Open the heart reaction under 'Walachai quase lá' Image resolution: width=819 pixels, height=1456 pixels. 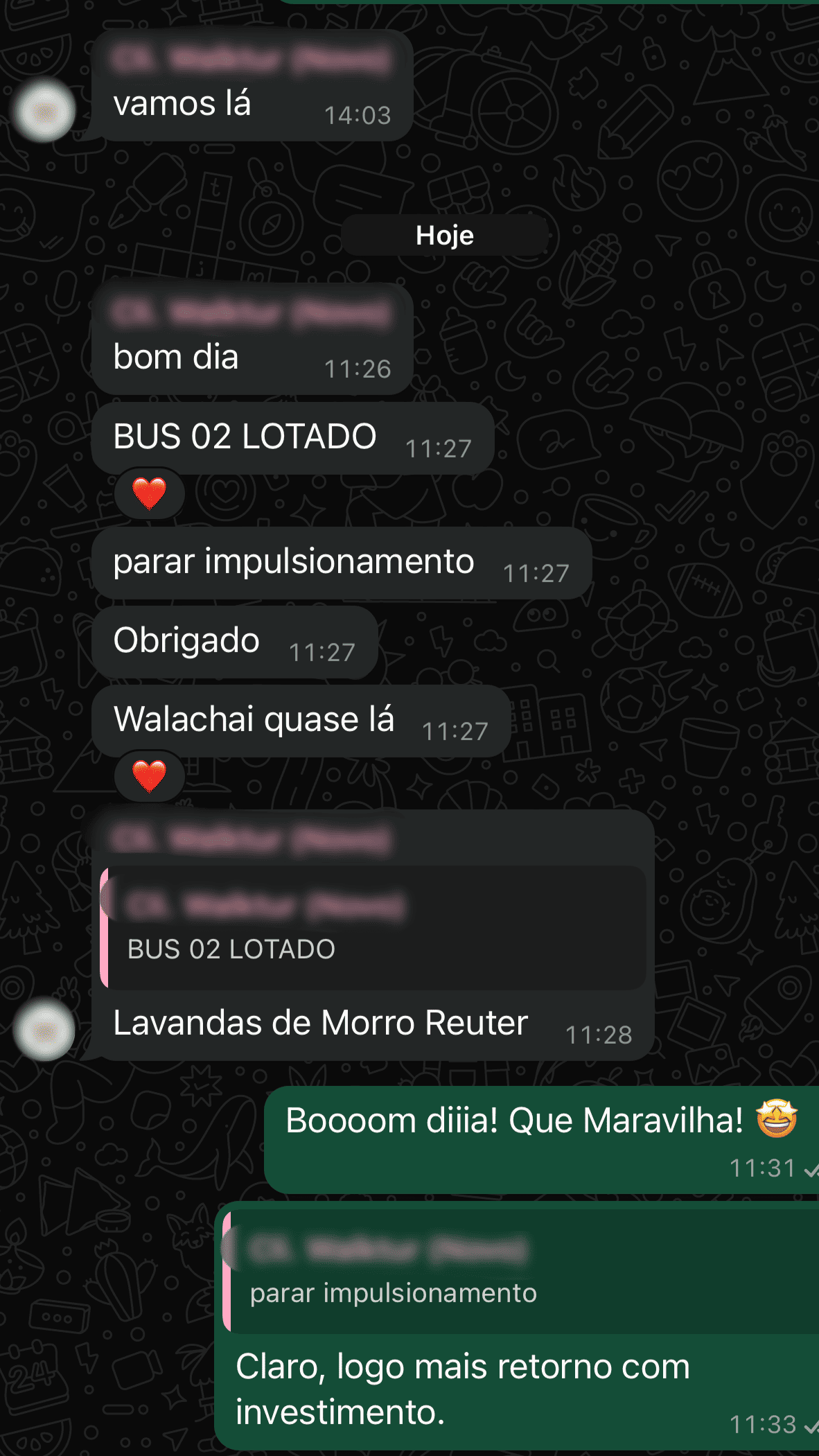pos(149,775)
